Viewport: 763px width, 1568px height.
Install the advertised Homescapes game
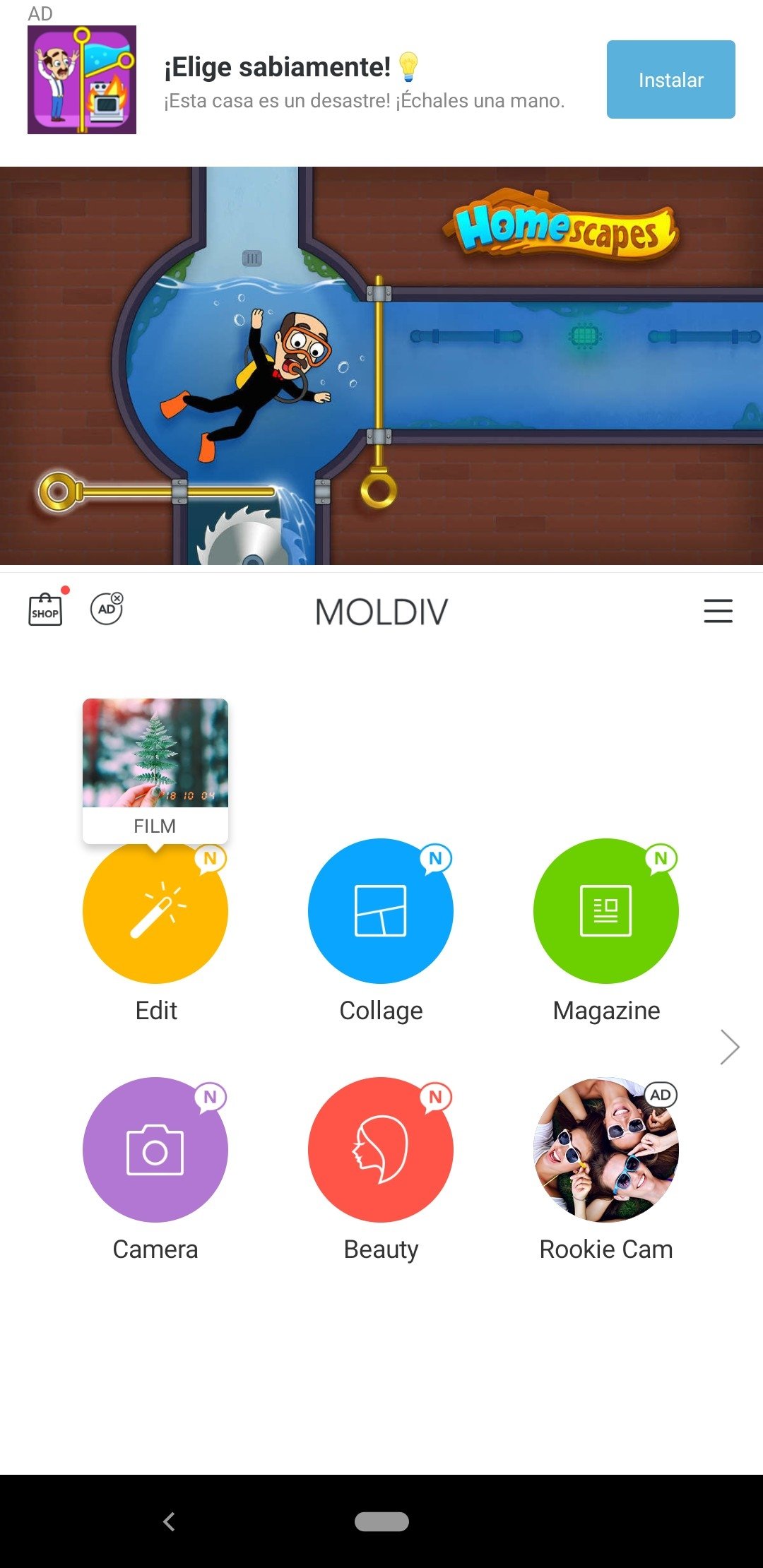point(670,79)
